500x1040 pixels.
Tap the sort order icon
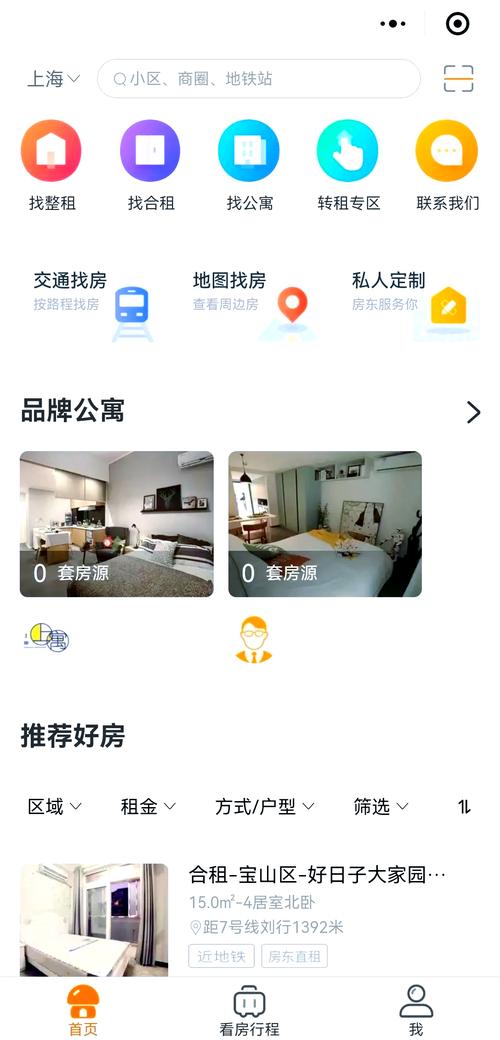(x=464, y=807)
